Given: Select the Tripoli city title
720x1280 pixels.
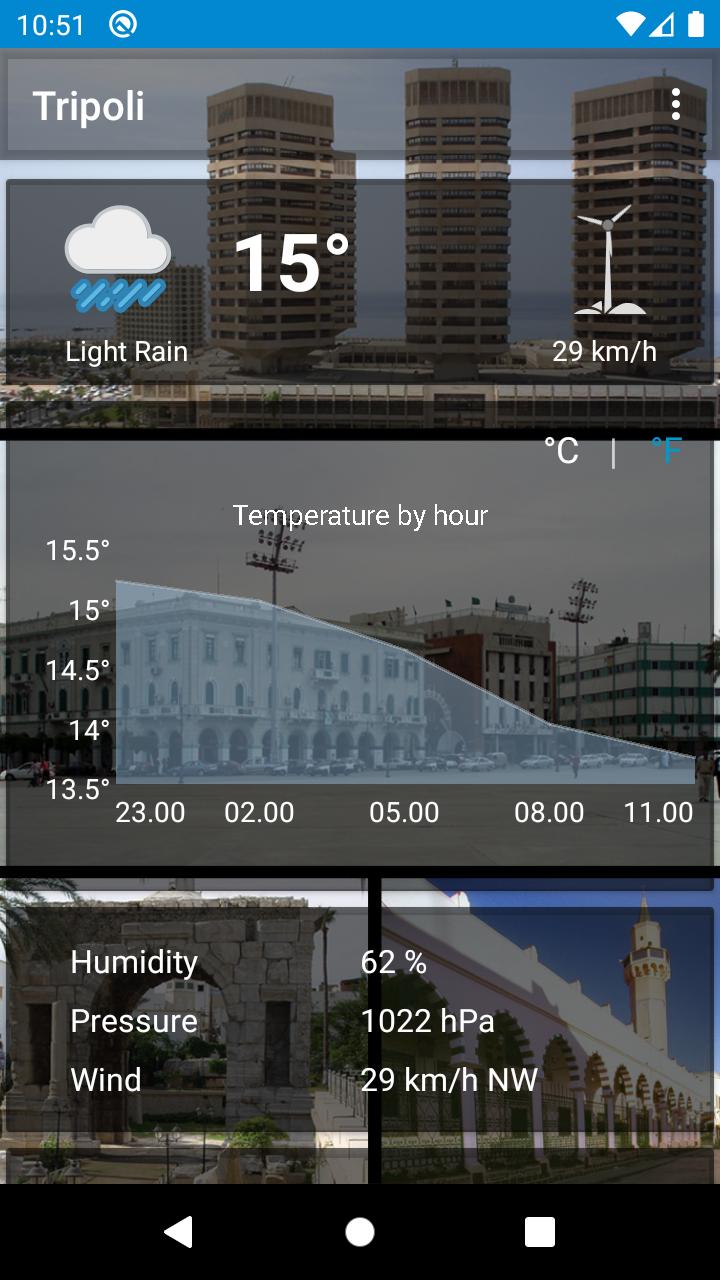Looking at the screenshot, I should click(90, 106).
